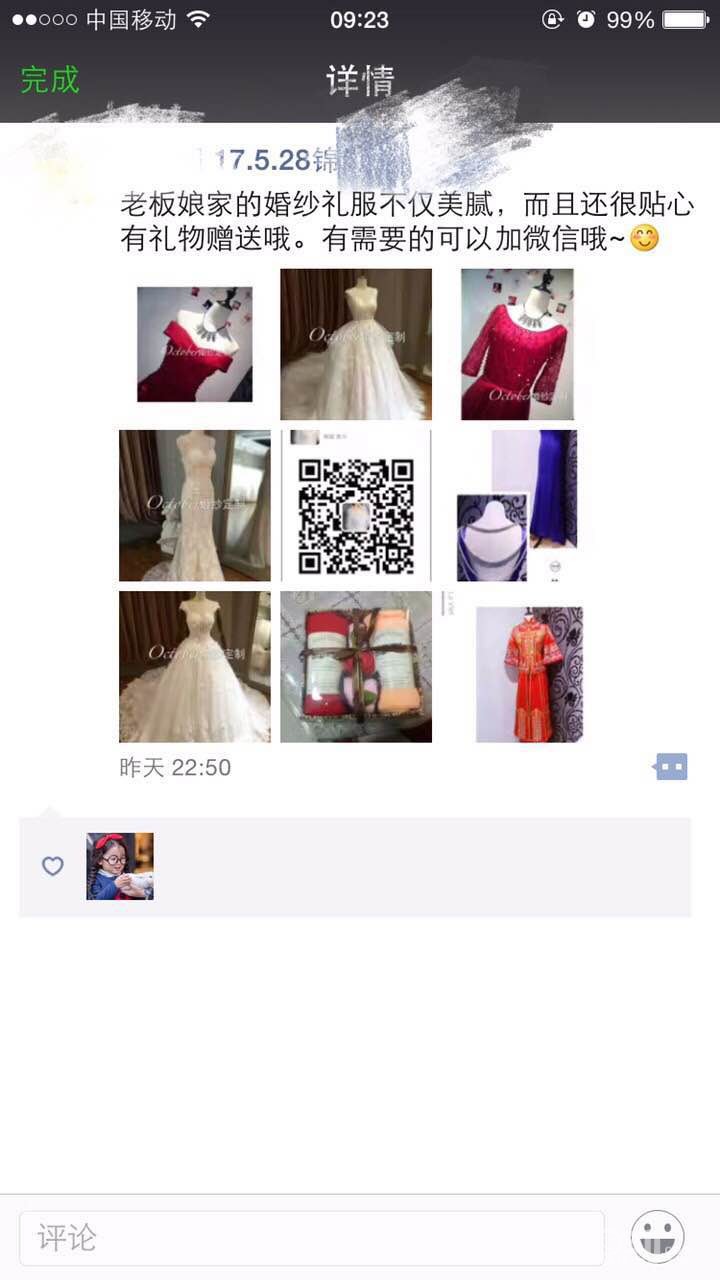Open the red off-shoulder dress photo
The width and height of the screenshot is (720, 1280).
[x=194, y=344]
